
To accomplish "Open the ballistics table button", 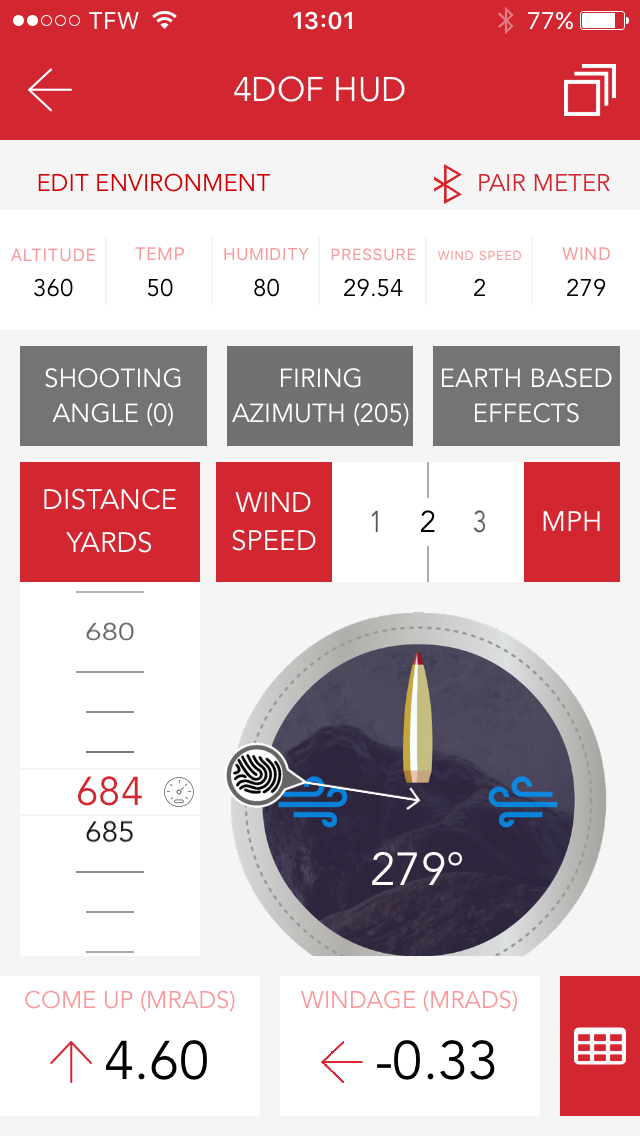I will point(599,1045).
